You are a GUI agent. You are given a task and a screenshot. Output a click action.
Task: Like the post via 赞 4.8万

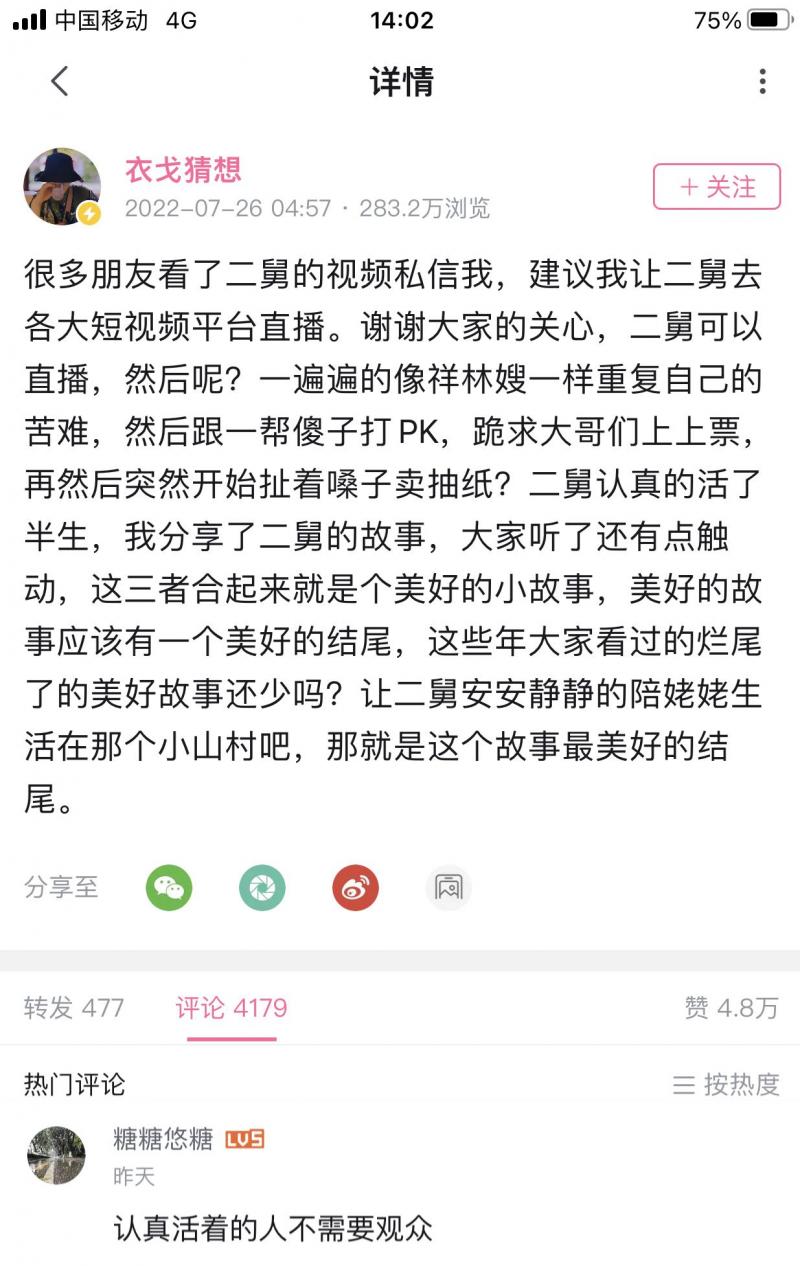pos(731,1007)
